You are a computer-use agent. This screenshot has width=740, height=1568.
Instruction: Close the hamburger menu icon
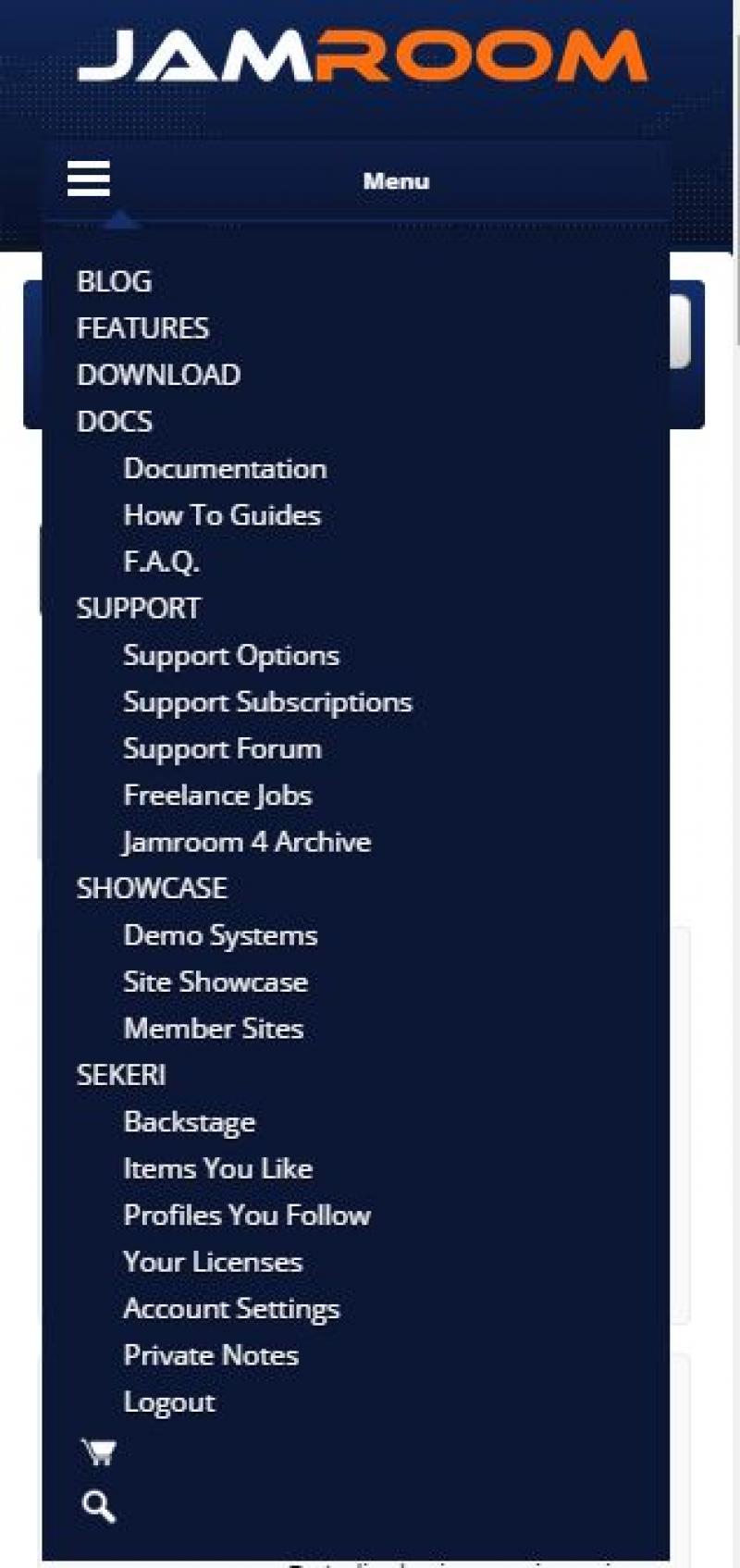click(x=89, y=179)
